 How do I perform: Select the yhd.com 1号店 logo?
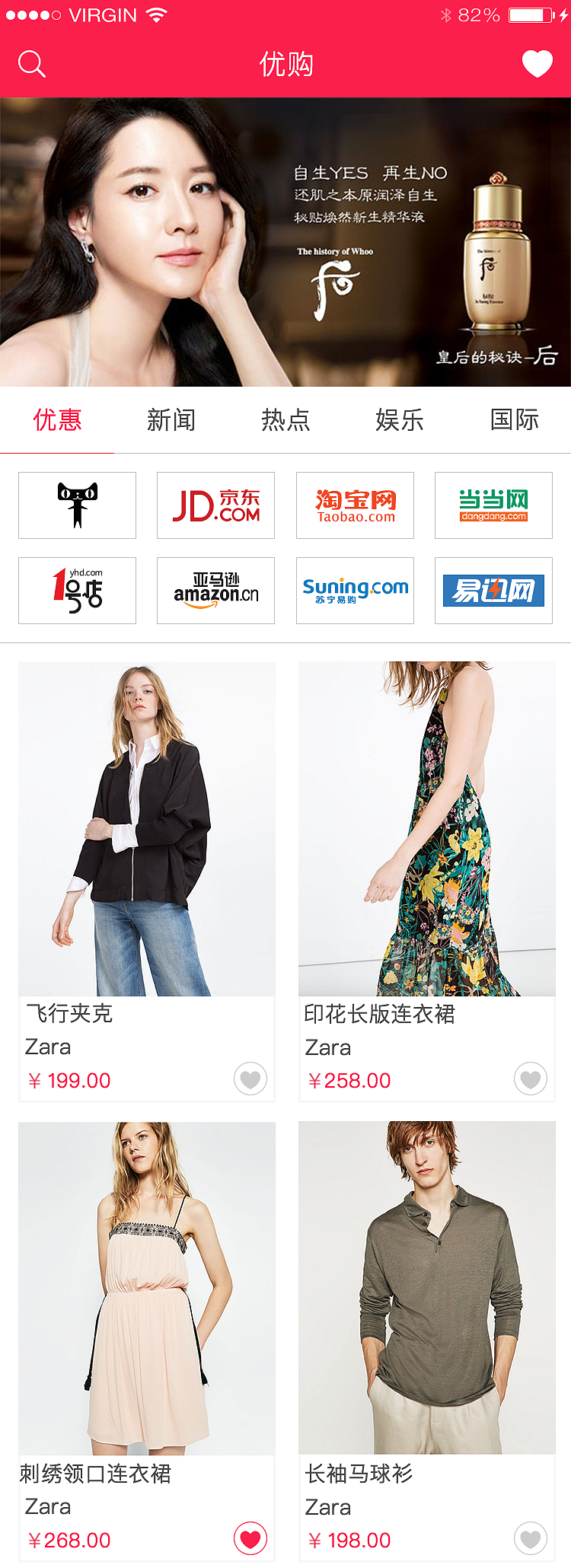[76, 591]
